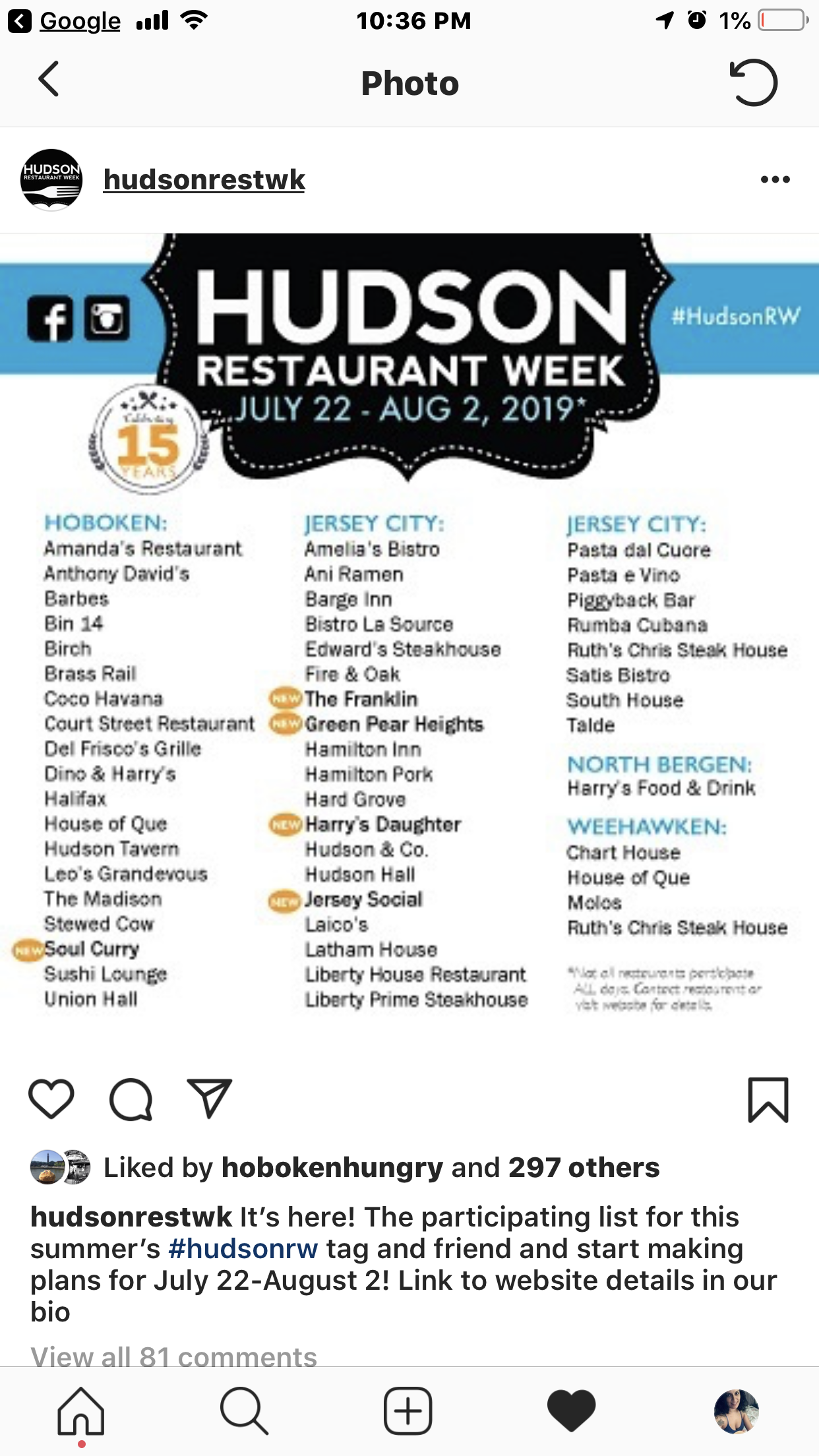
Task: Open the hudsonrestwk username link
Action: pyautogui.click(x=204, y=179)
